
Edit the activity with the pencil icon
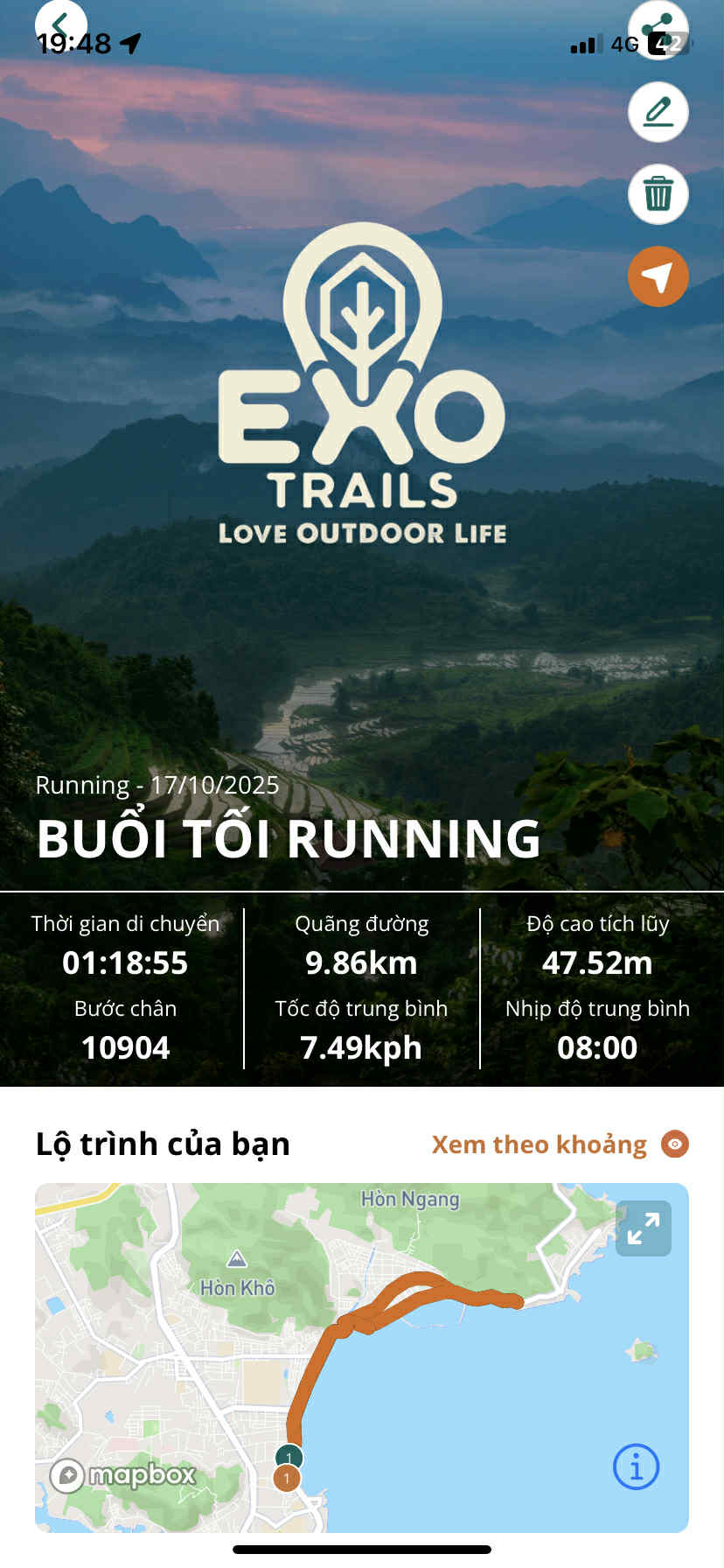click(658, 112)
